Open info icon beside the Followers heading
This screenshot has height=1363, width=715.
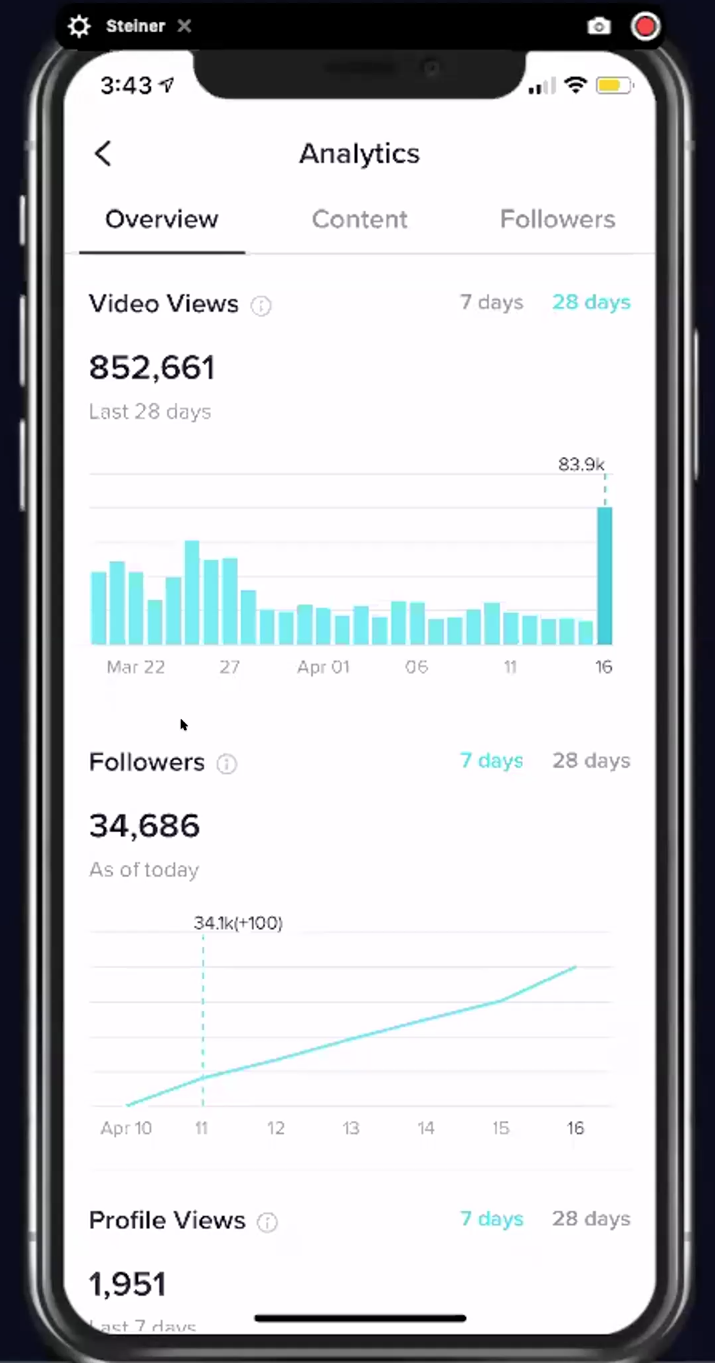click(227, 765)
